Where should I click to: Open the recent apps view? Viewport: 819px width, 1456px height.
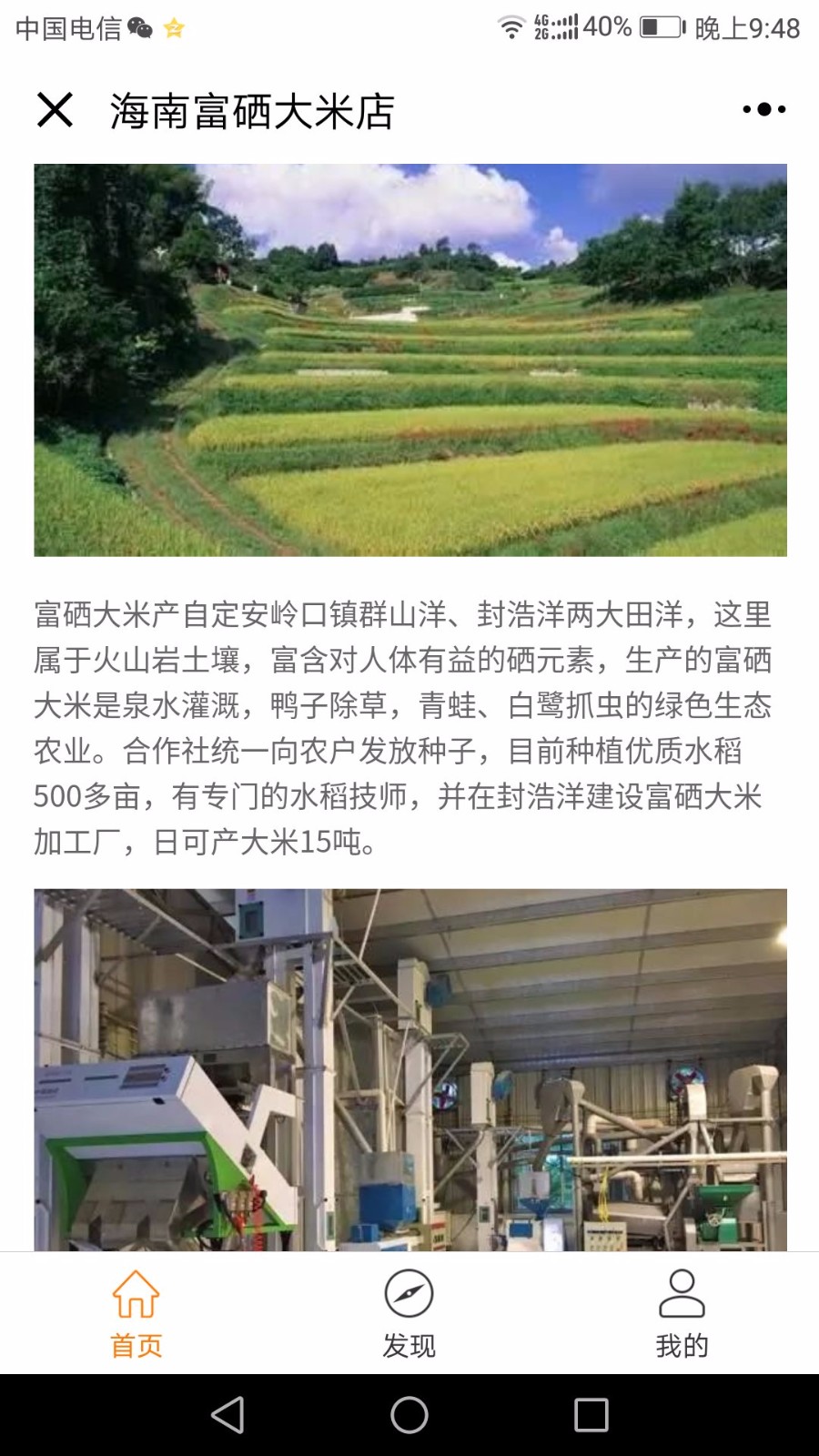591,1415
